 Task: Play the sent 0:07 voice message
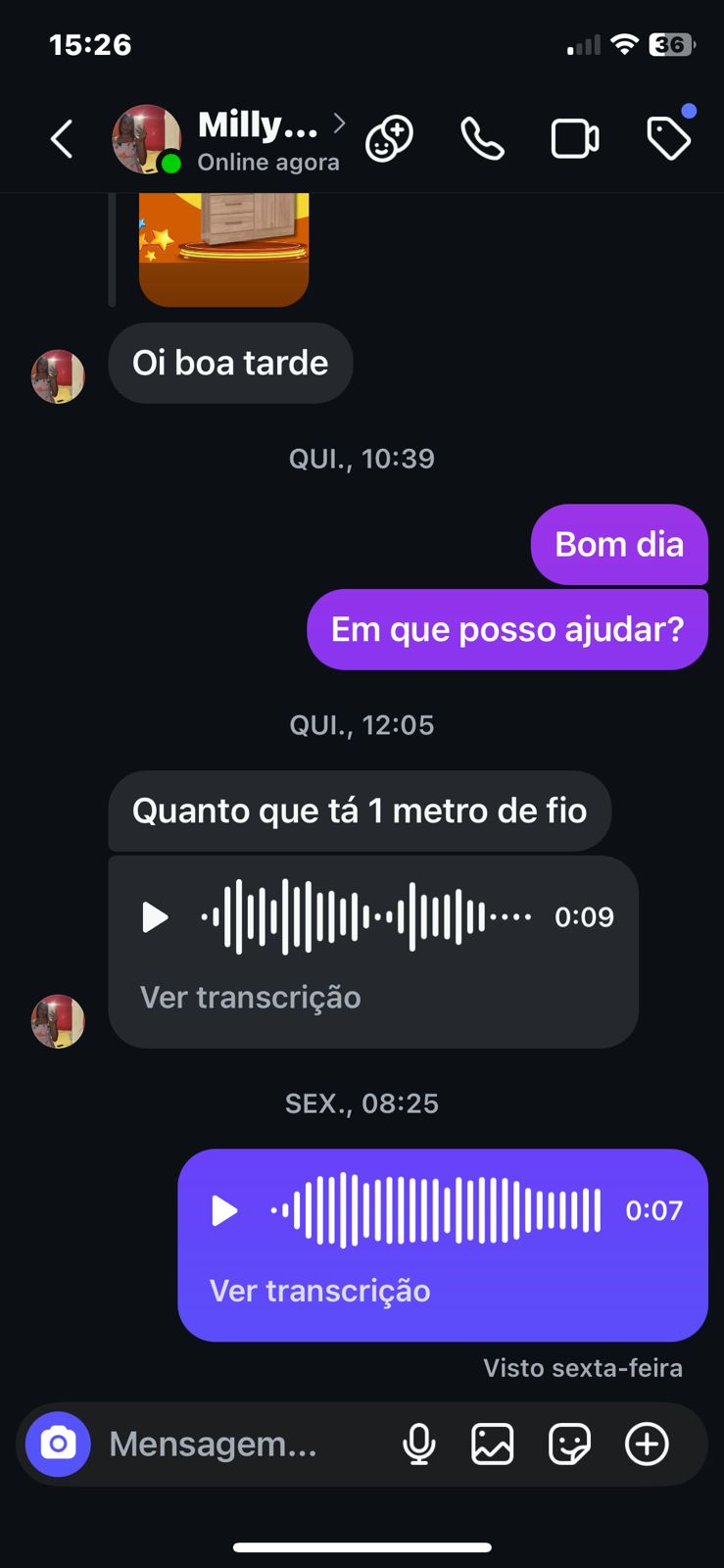pos(224,1210)
